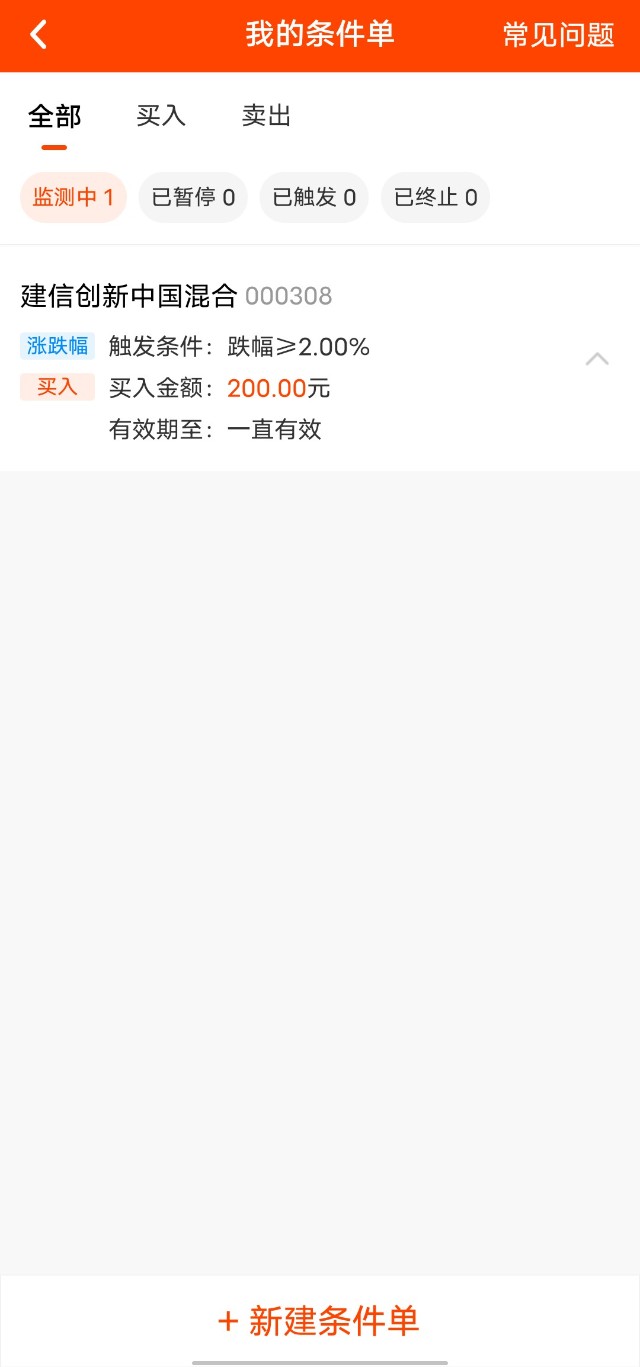This screenshot has height=1367, width=640.
Task: Go back from 我的条件单
Action: (38, 35)
